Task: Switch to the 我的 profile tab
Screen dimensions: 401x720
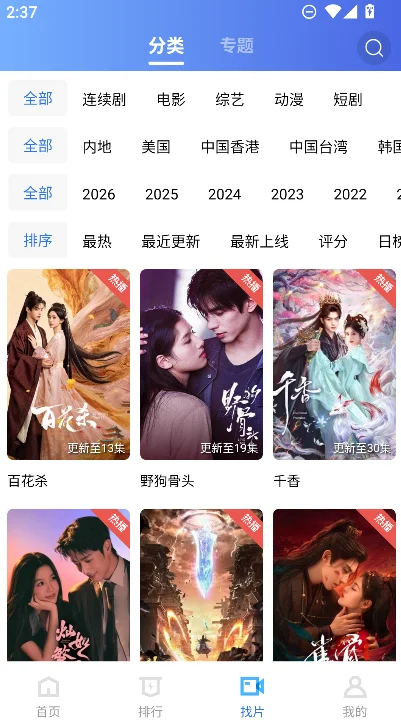Action: (x=355, y=696)
